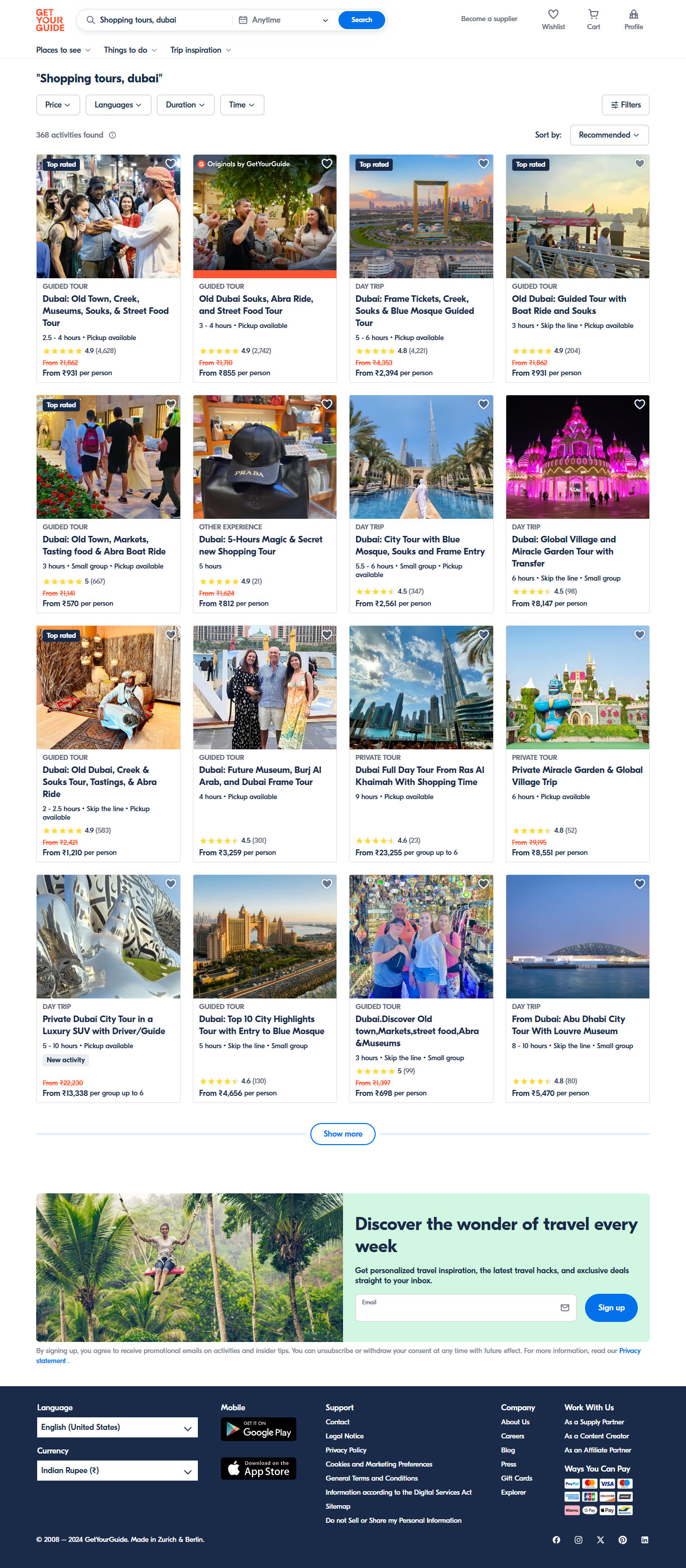This screenshot has height=1568, width=686.
Task: Open Dubai: Global Village and Miracle Garden card
Action: [x=563, y=551]
